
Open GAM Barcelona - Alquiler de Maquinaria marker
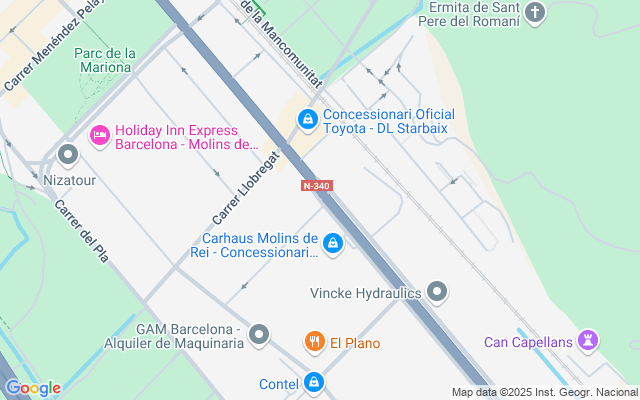(260, 334)
